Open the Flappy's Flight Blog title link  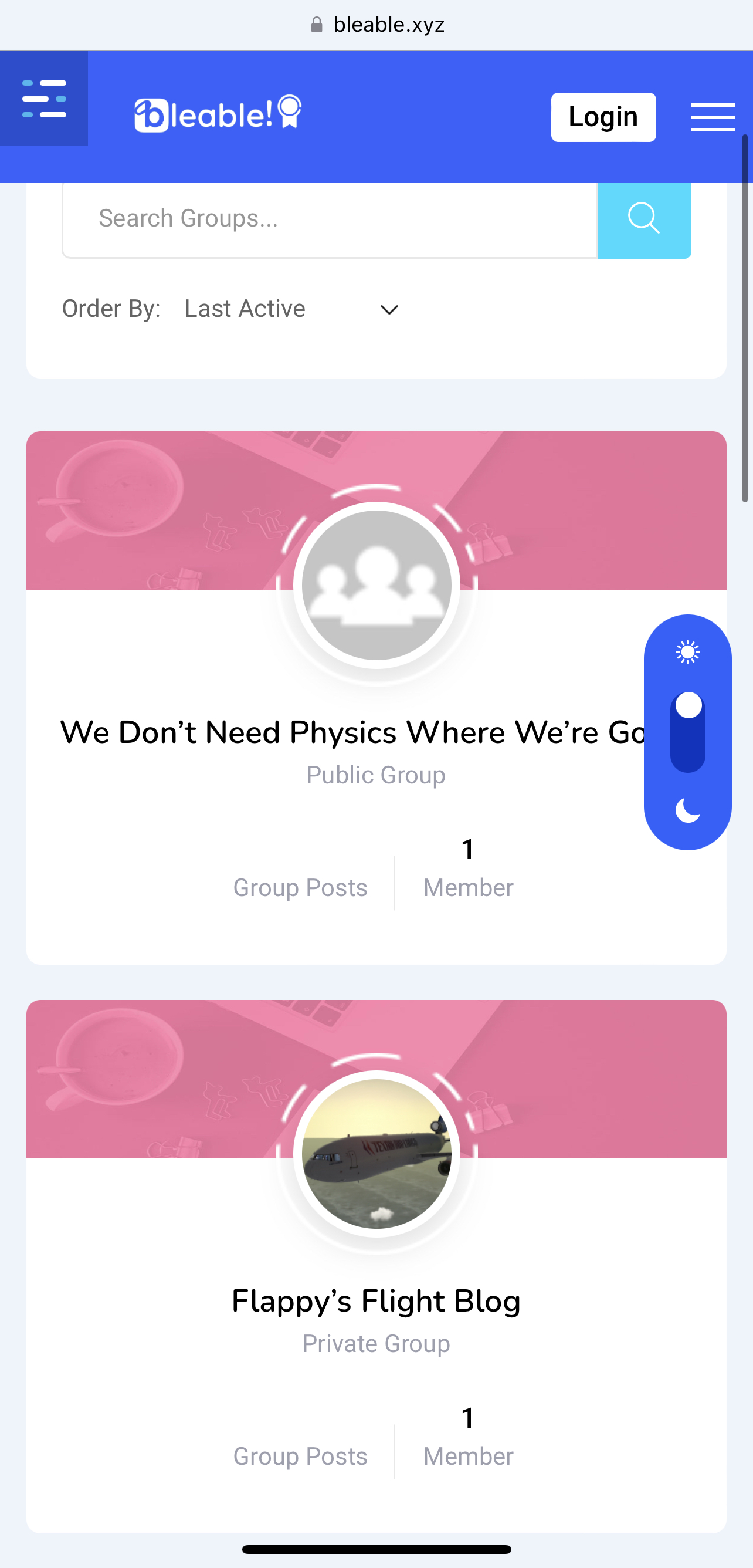point(376,1301)
